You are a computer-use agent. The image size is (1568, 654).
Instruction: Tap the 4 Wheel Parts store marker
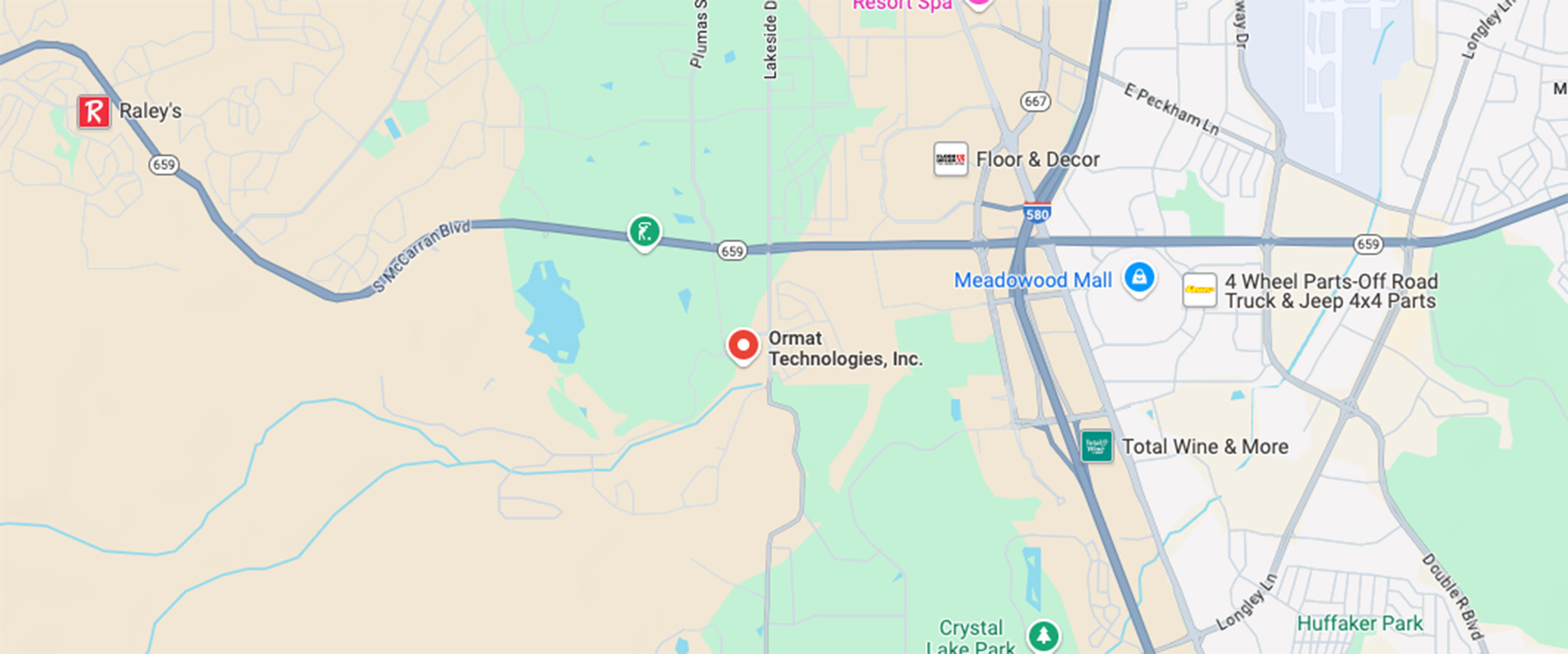click(1199, 290)
